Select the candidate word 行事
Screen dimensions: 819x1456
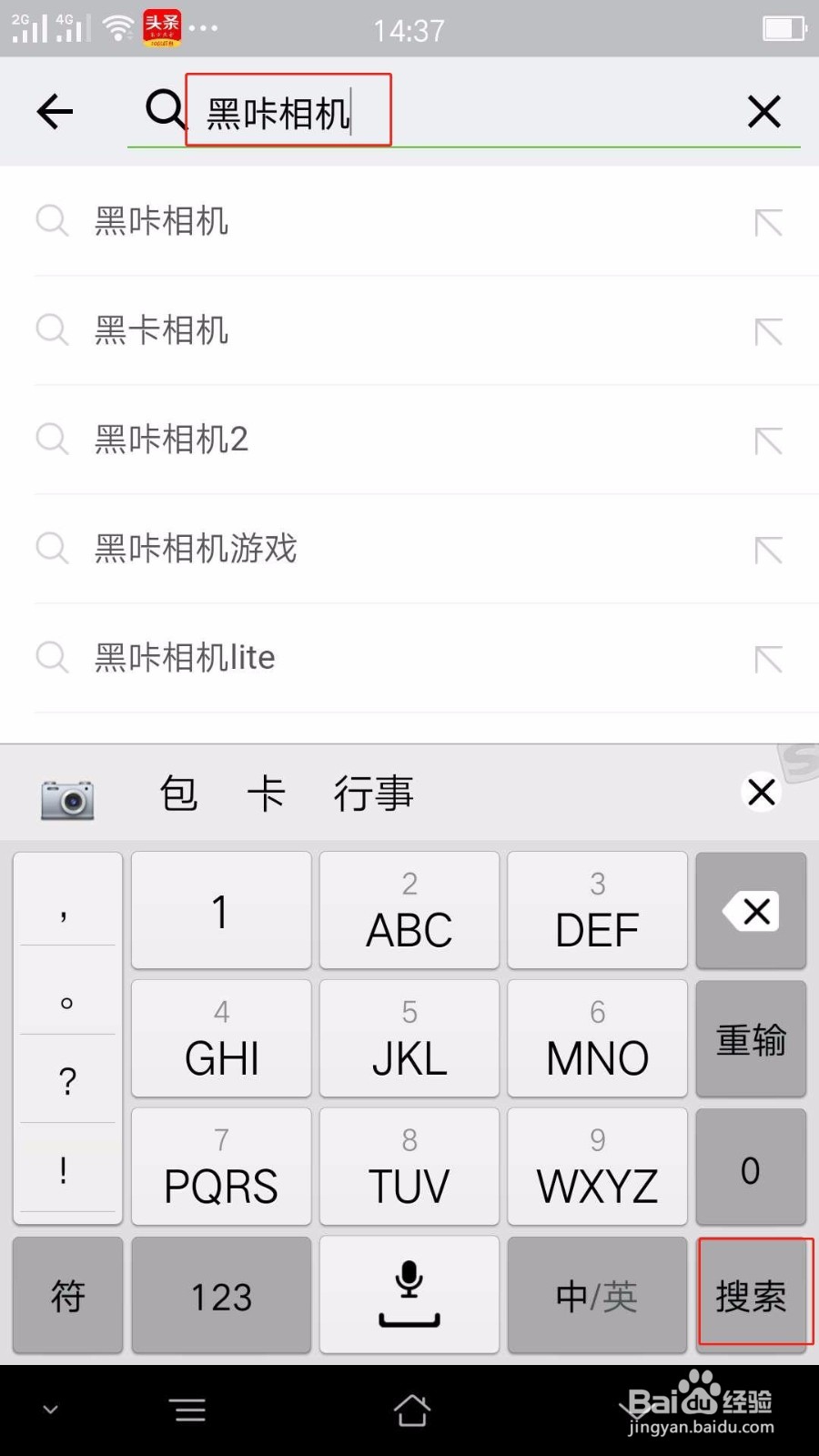click(371, 792)
